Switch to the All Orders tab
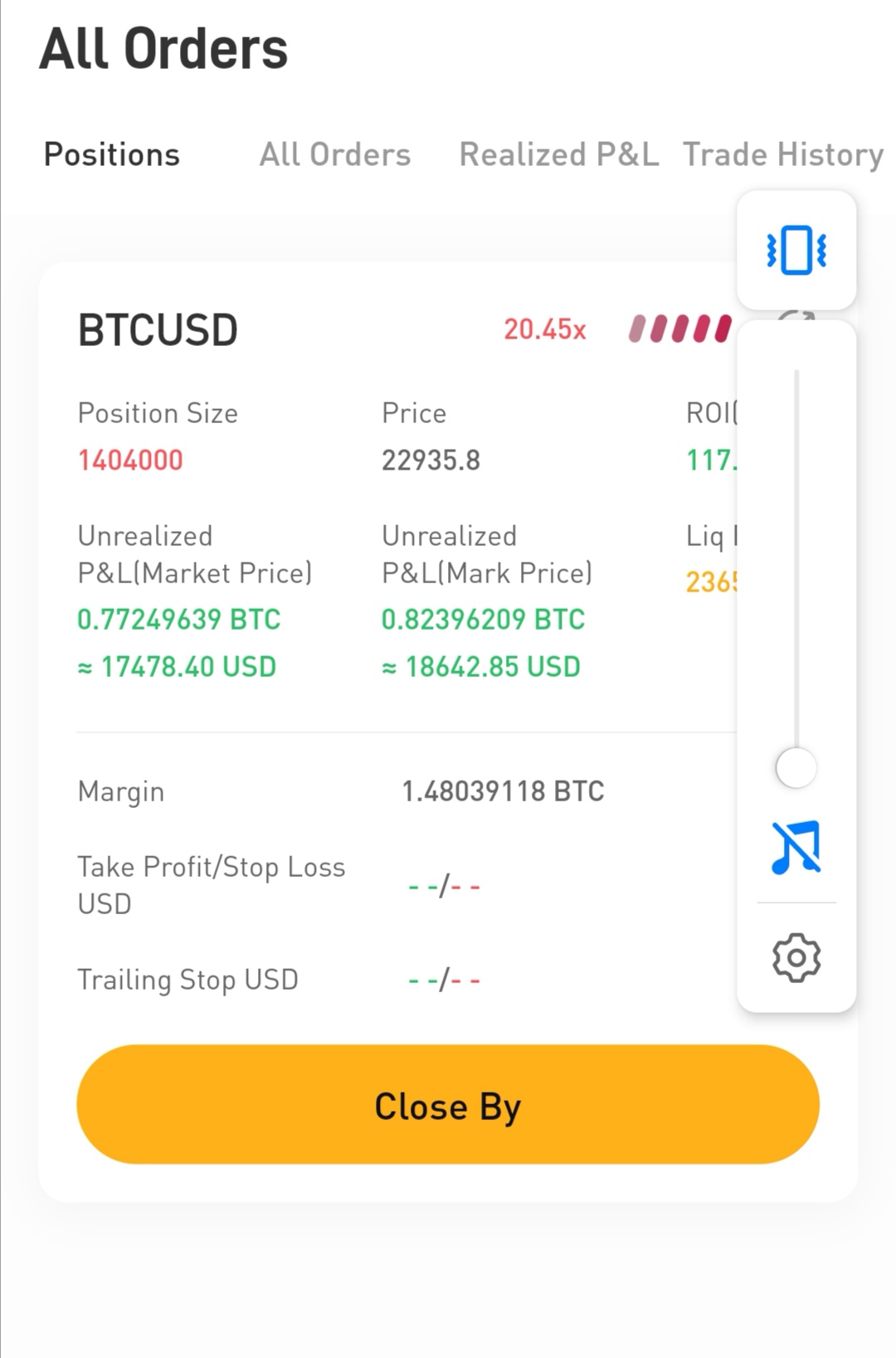The image size is (896, 1358). (335, 154)
